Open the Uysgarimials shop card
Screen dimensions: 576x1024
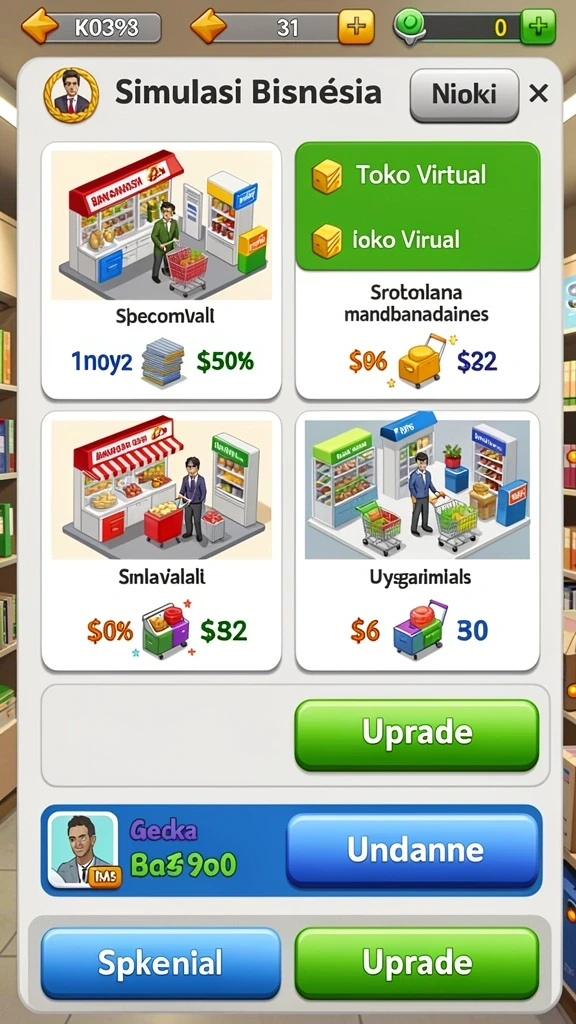(417, 541)
